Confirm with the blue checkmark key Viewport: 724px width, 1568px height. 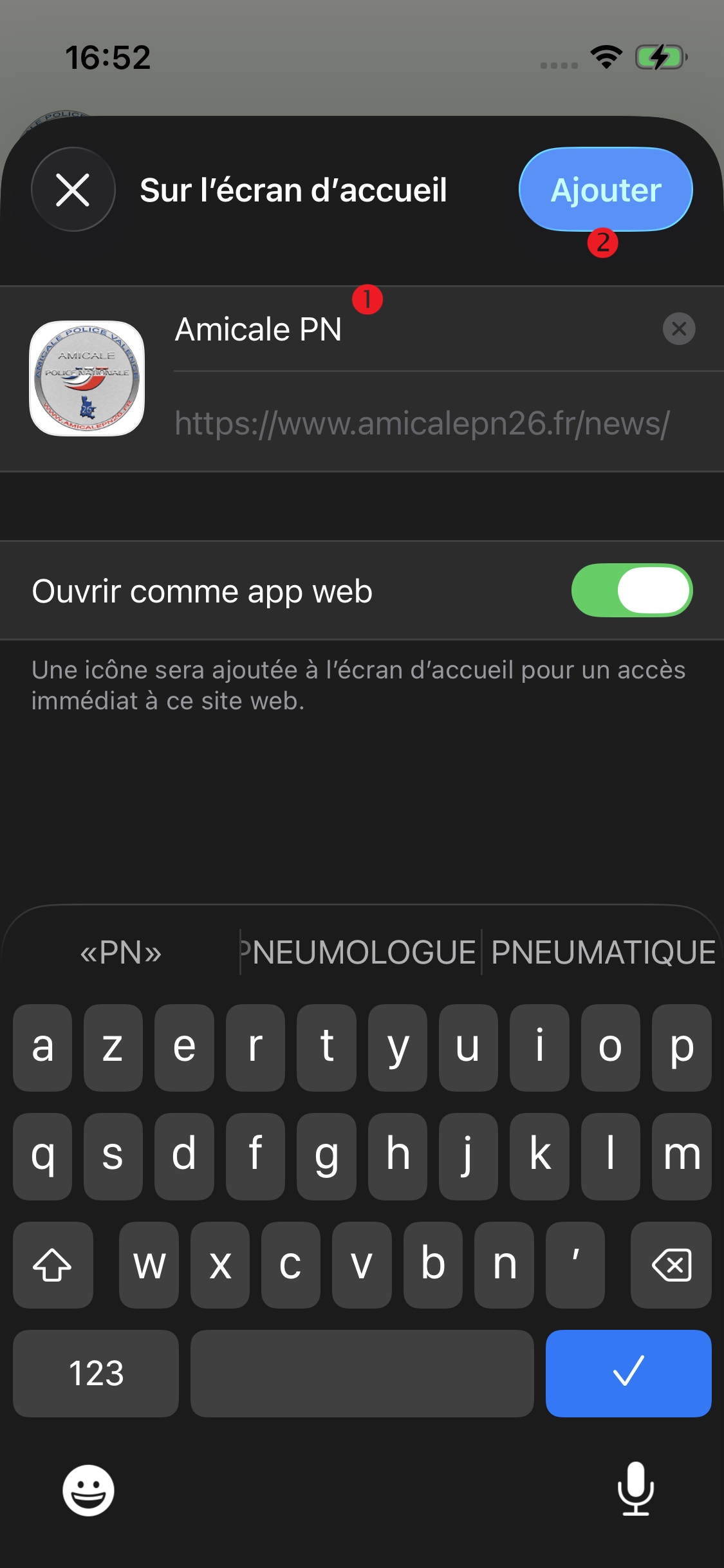coord(628,1373)
